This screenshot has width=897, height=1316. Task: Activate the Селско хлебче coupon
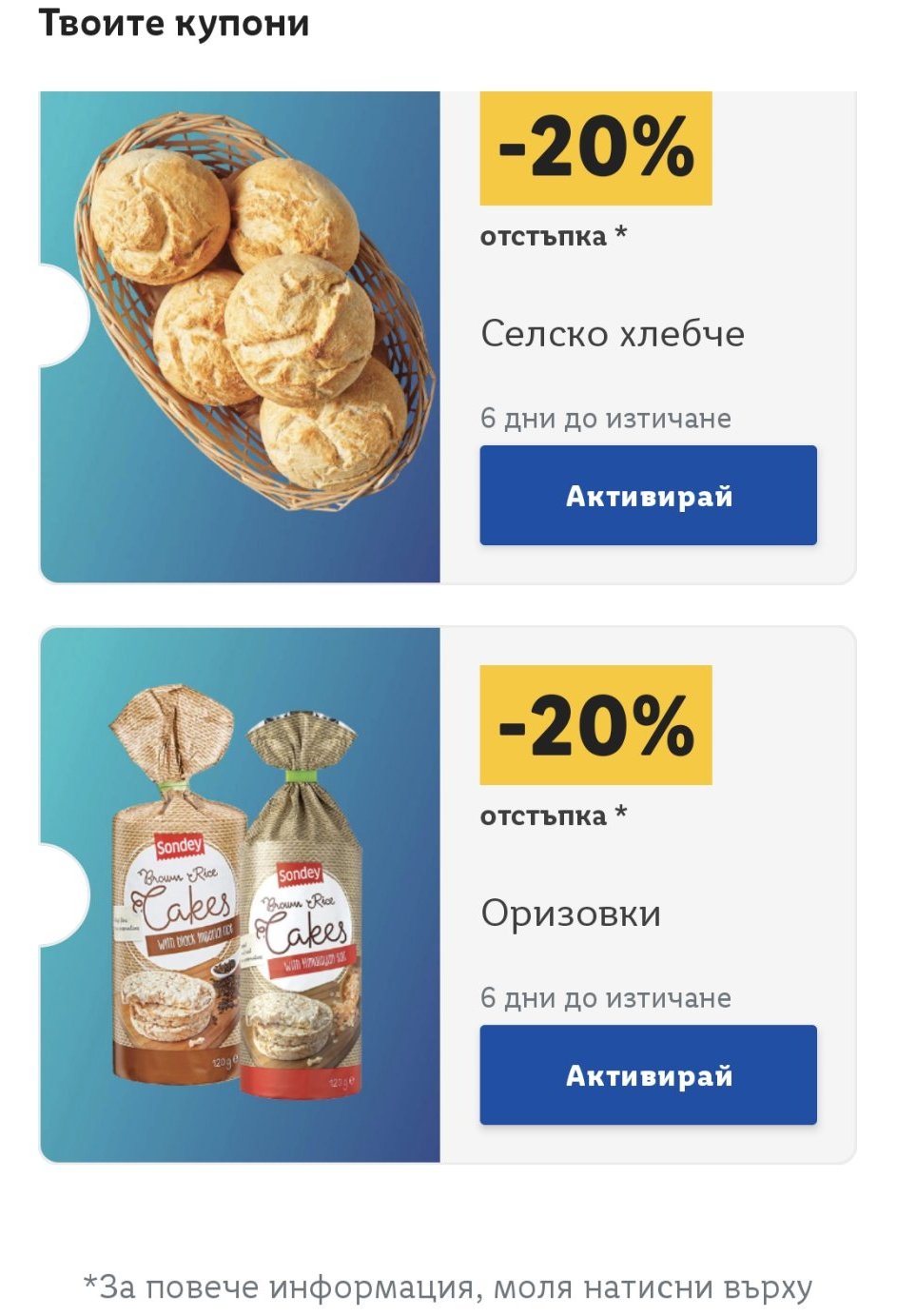[648, 495]
